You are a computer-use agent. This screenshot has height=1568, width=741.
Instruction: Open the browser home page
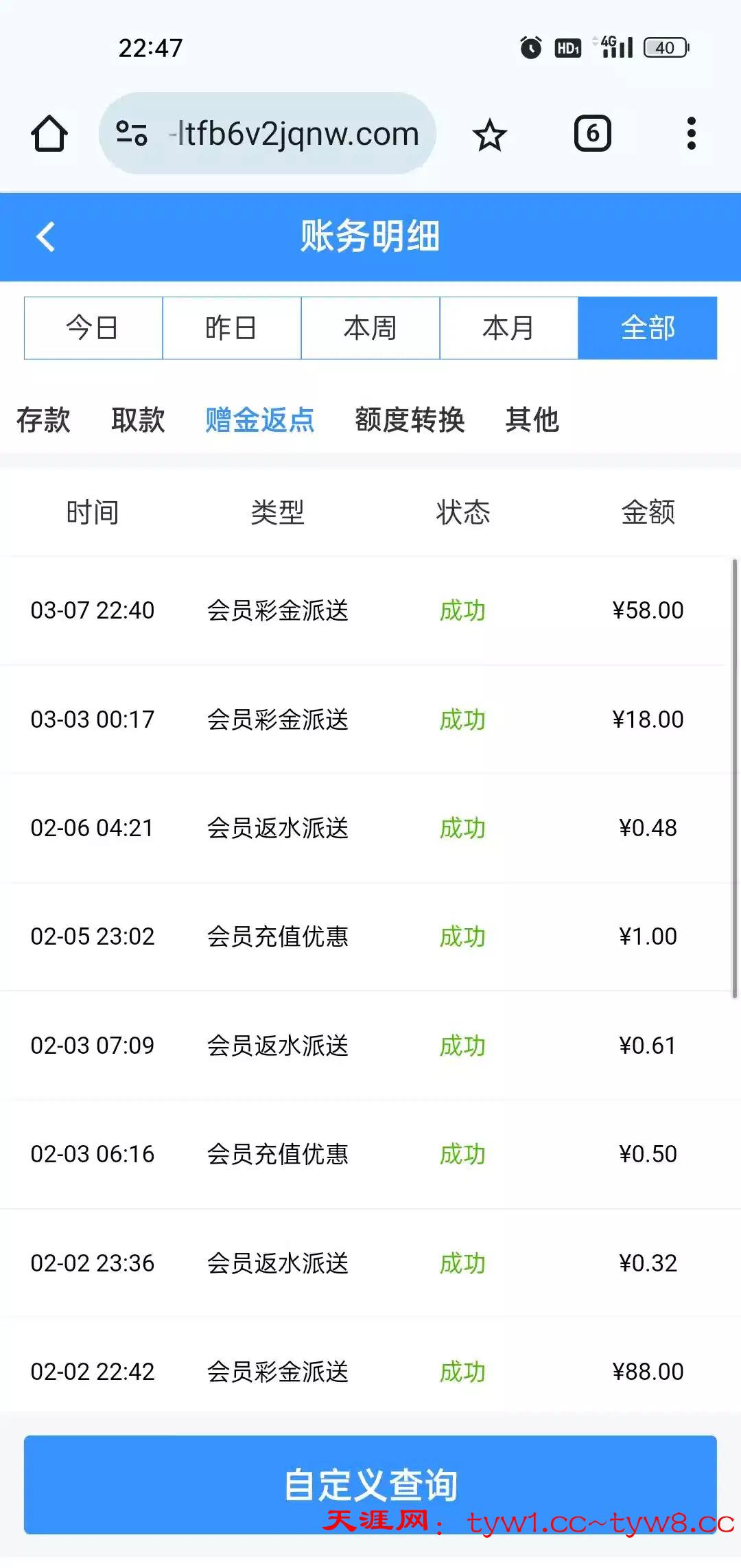click(49, 133)
